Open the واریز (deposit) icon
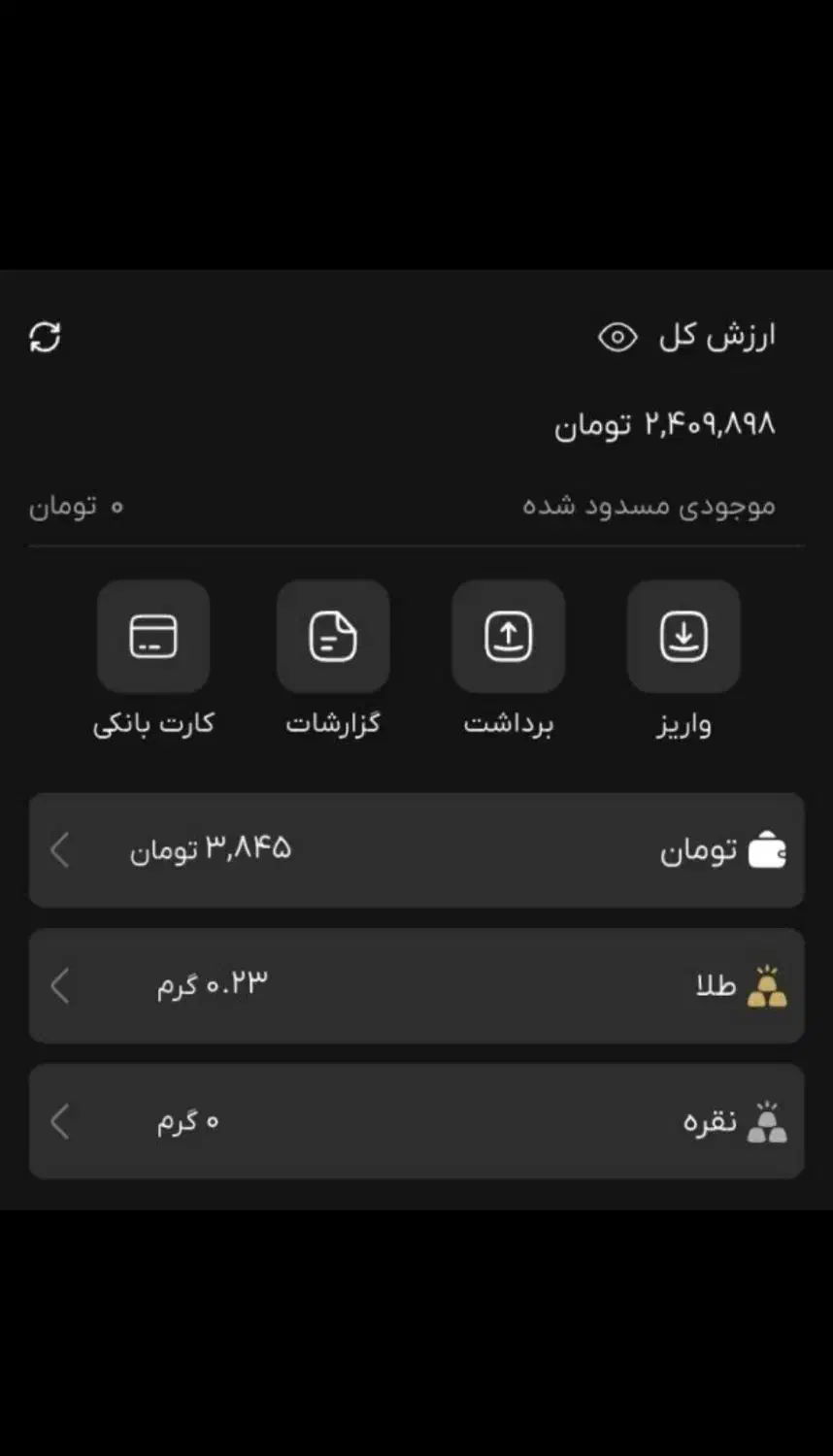 point(683,637)
